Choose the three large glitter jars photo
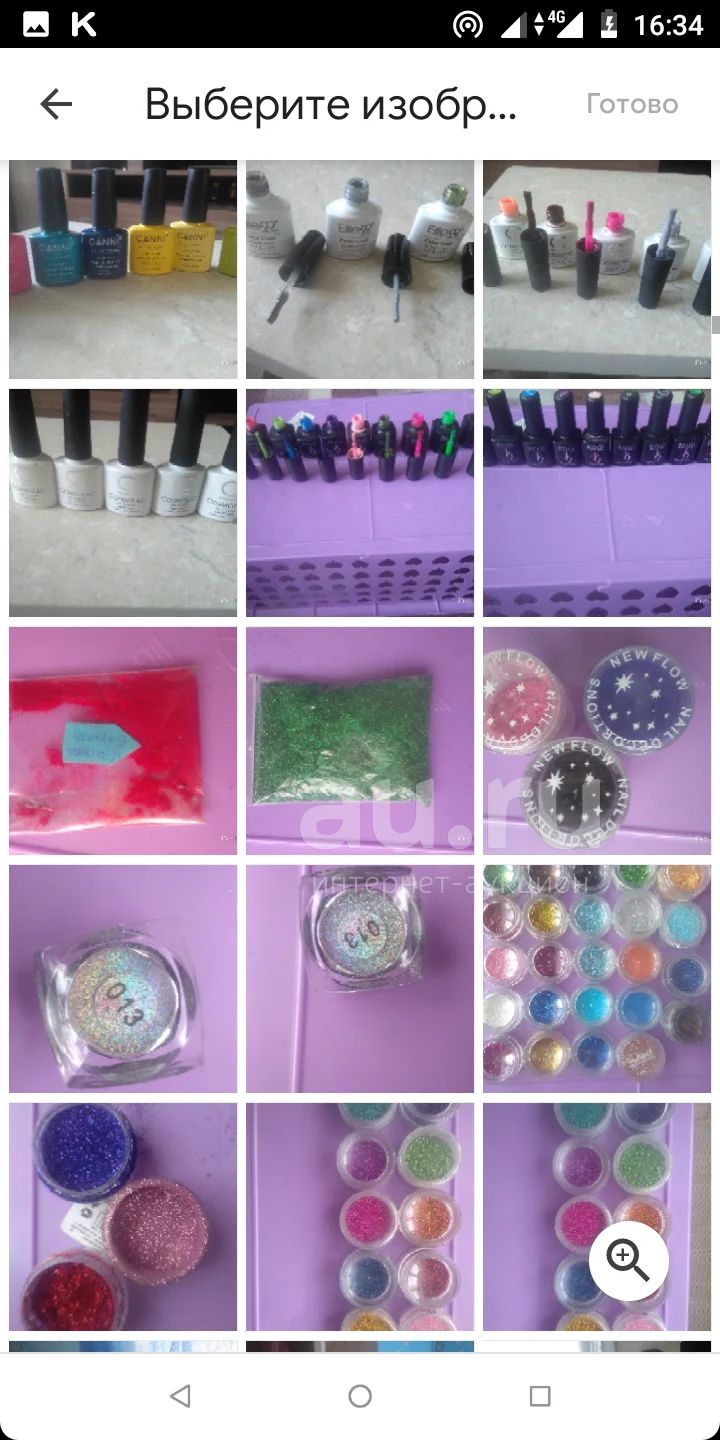 (123, 1217)
